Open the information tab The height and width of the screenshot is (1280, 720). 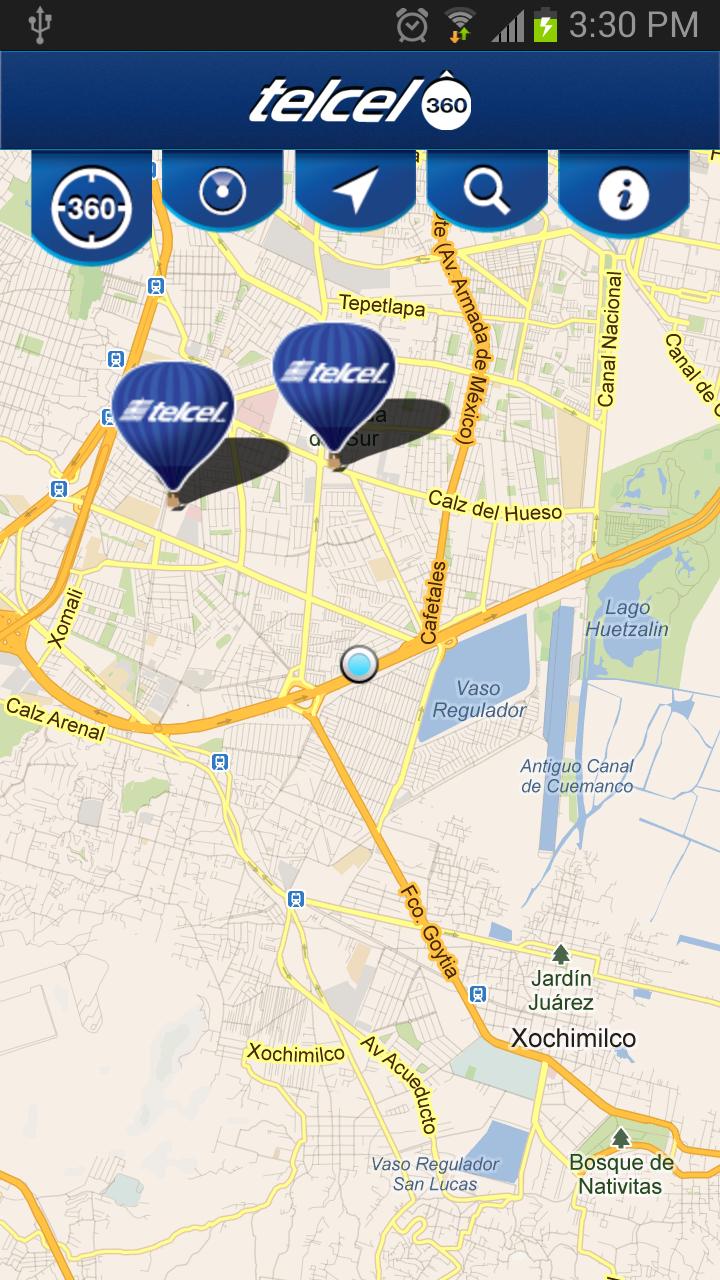[622, 193]
